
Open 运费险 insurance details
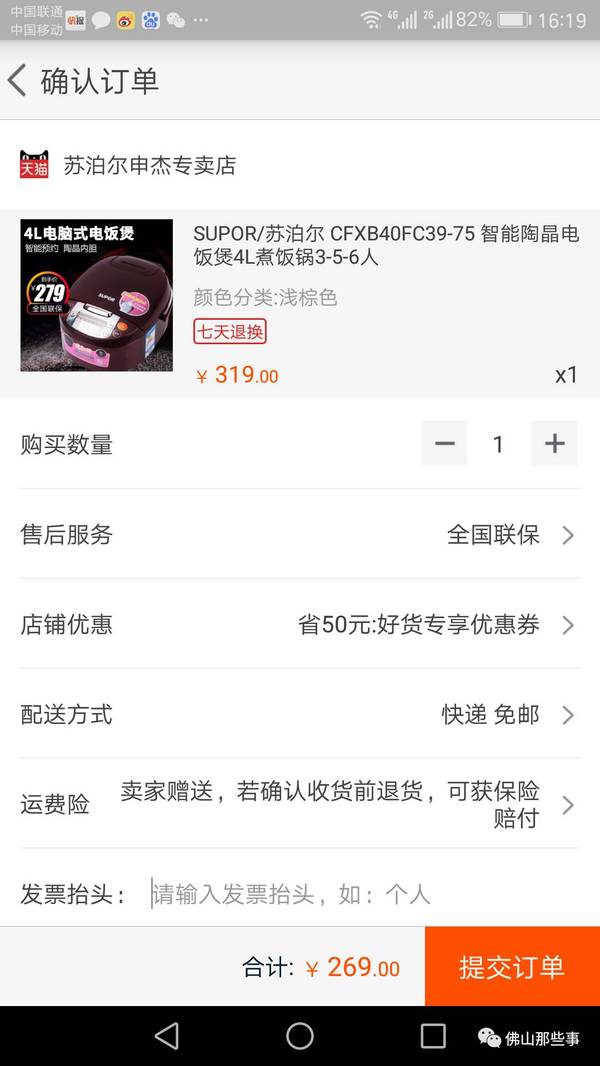pyautogui.click(x=345, y=805)
